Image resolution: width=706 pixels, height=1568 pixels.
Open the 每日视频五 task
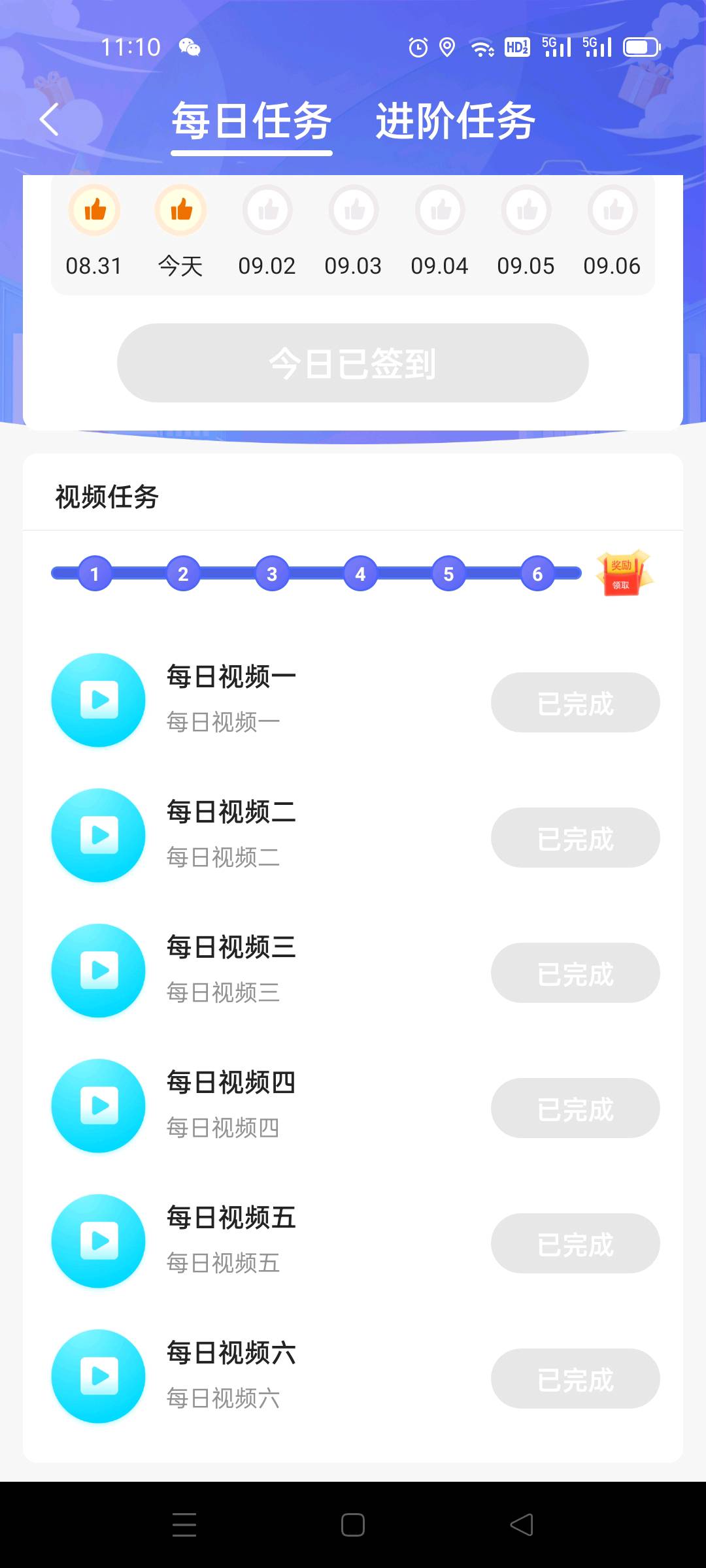click(x=231, y=1240)
